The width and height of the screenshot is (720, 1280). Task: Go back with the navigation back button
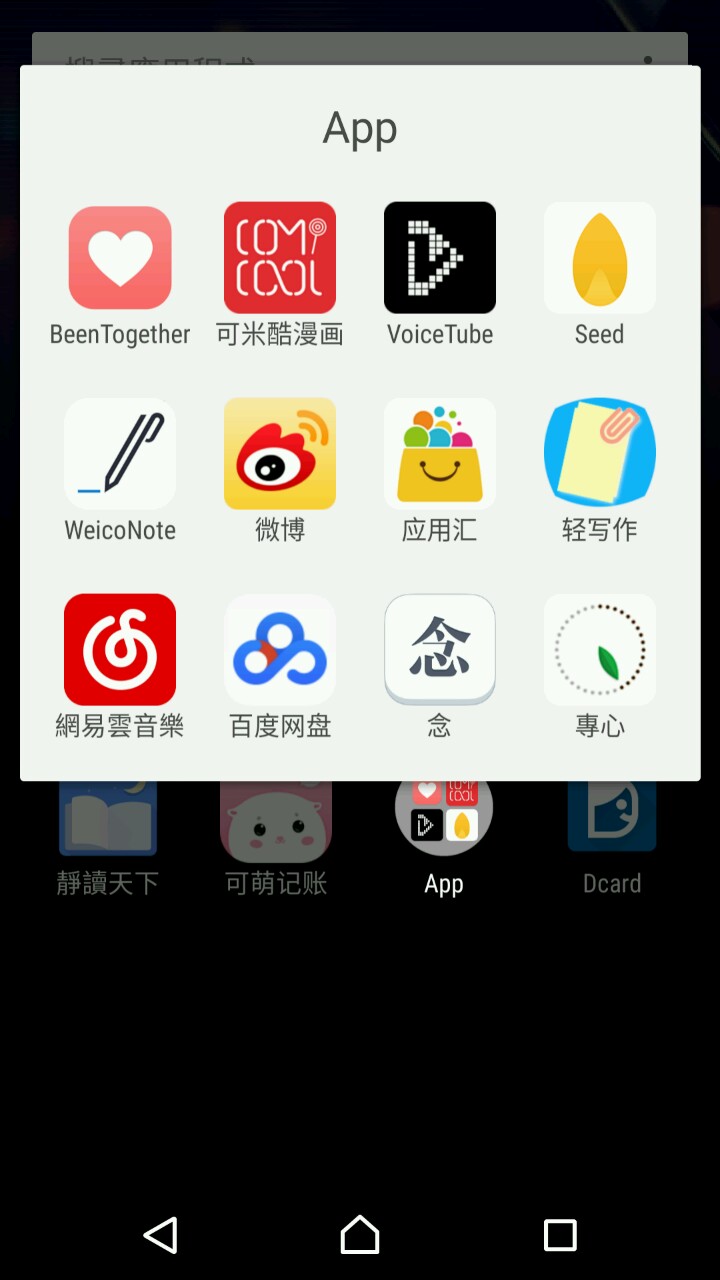click(160, 1235)
